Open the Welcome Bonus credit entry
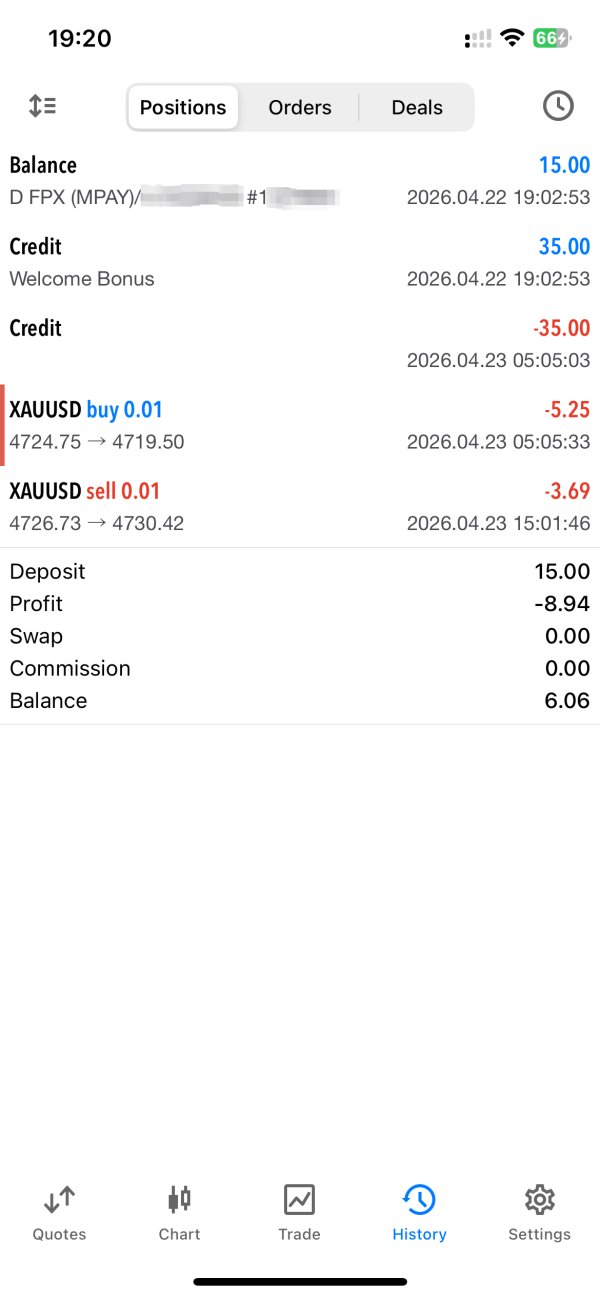Screen dimensions: 600x1298 [x=300, y=262]
